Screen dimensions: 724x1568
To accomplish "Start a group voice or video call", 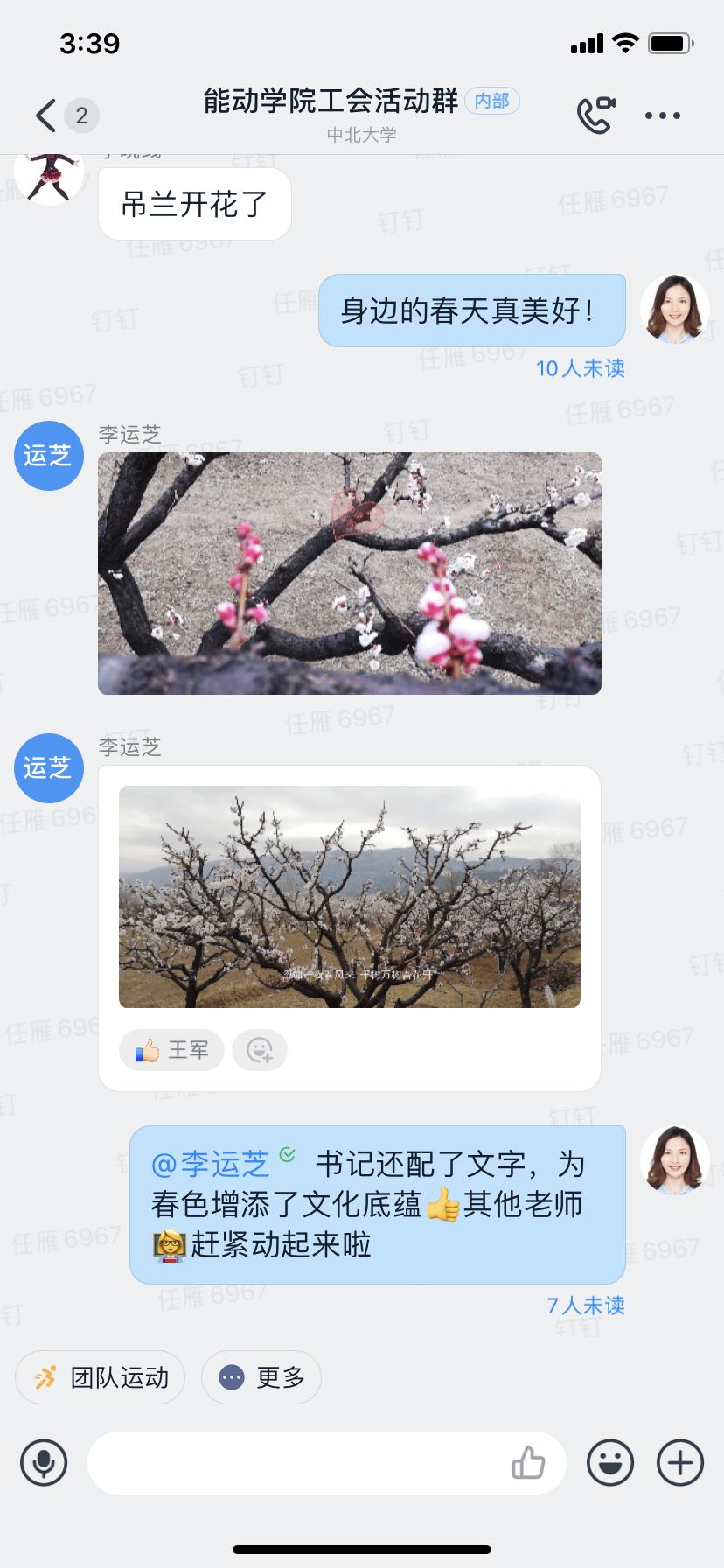I will pyautogui.click(x=595, y=115).
